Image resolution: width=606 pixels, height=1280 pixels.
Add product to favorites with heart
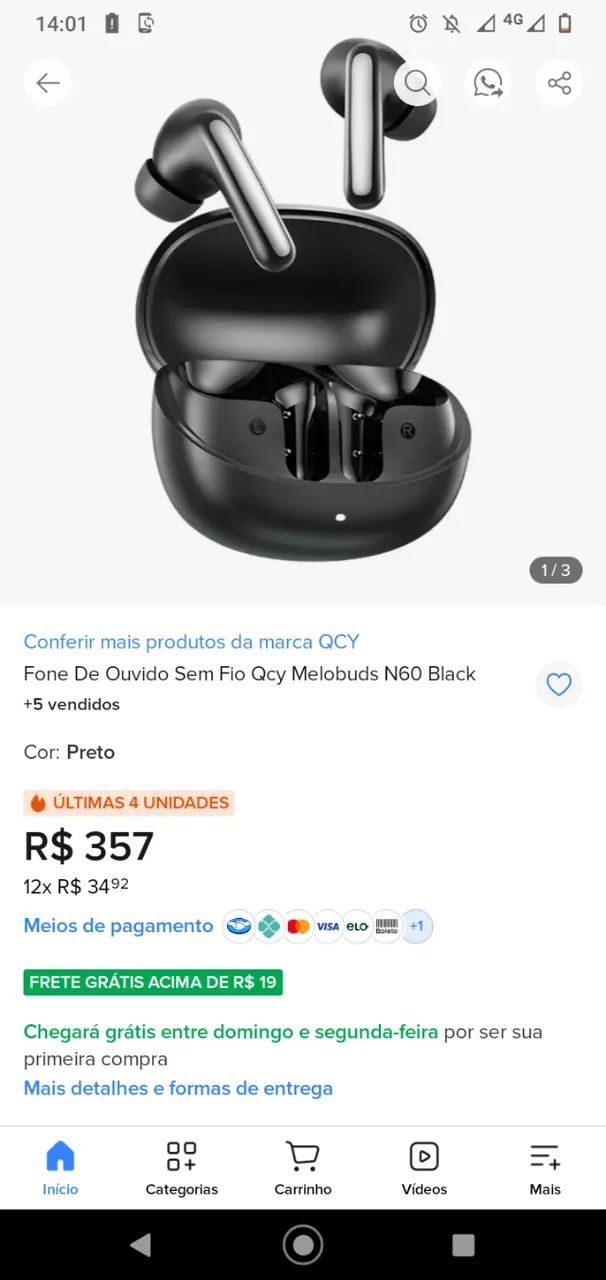559,685
